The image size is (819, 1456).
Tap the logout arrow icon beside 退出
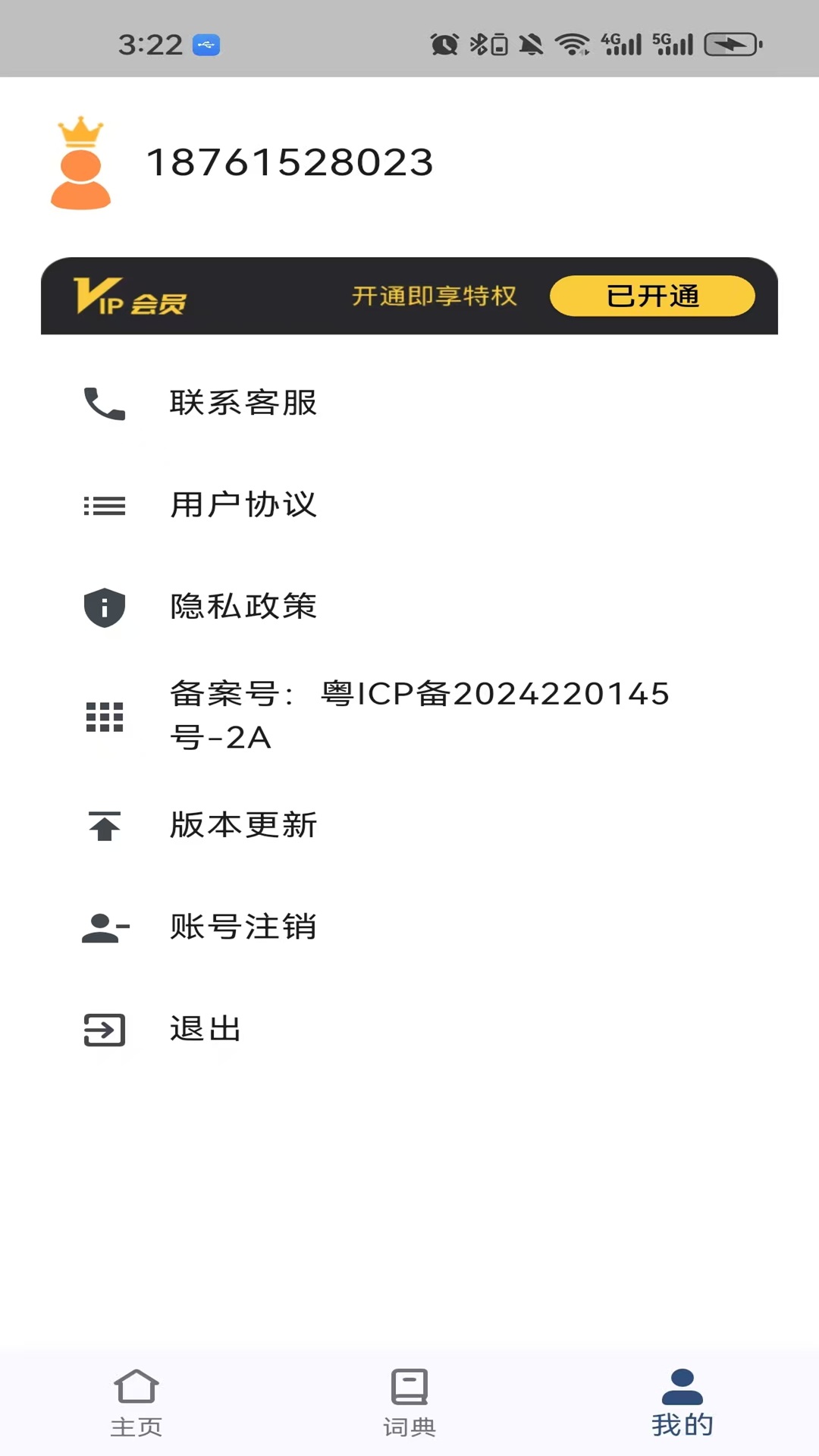tap(104, 1028)
